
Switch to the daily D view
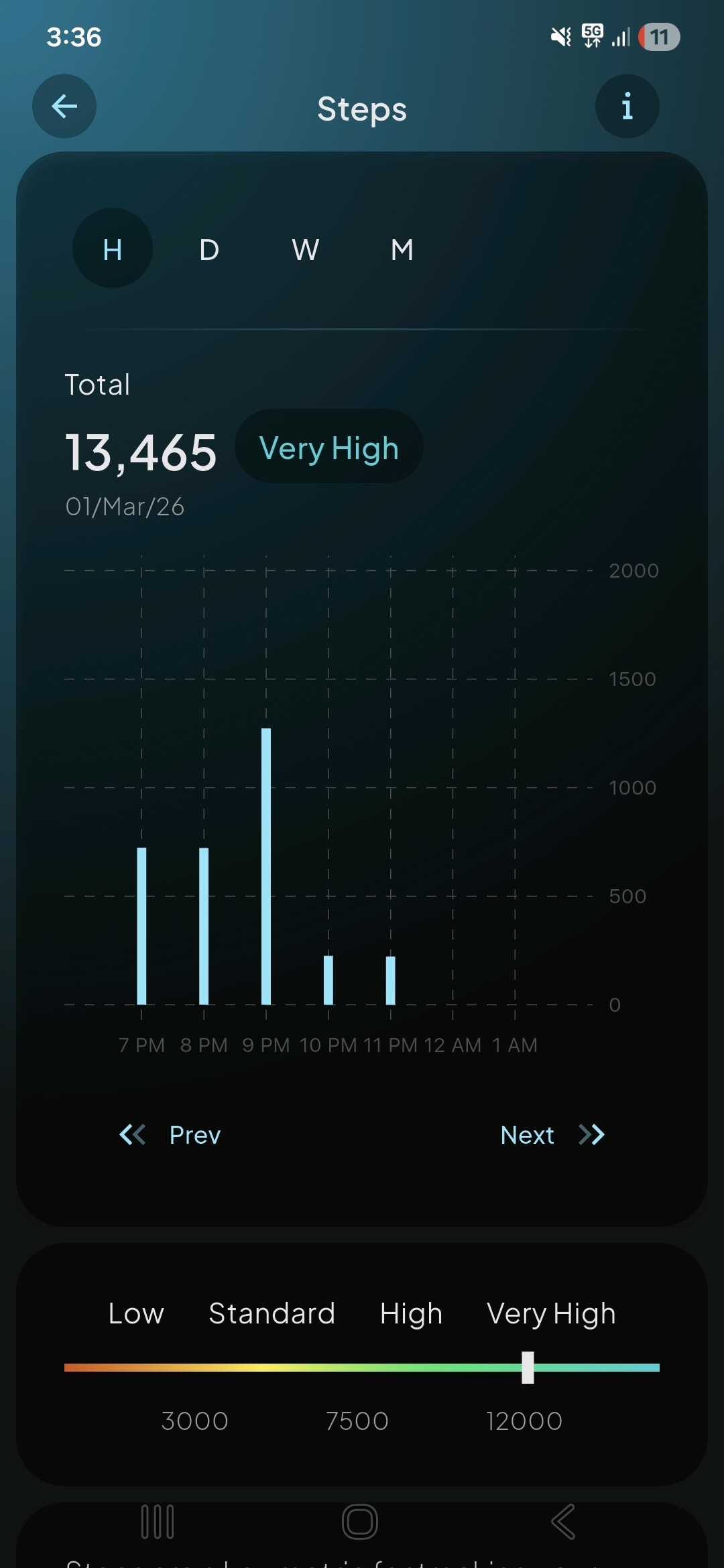[209, 250]
